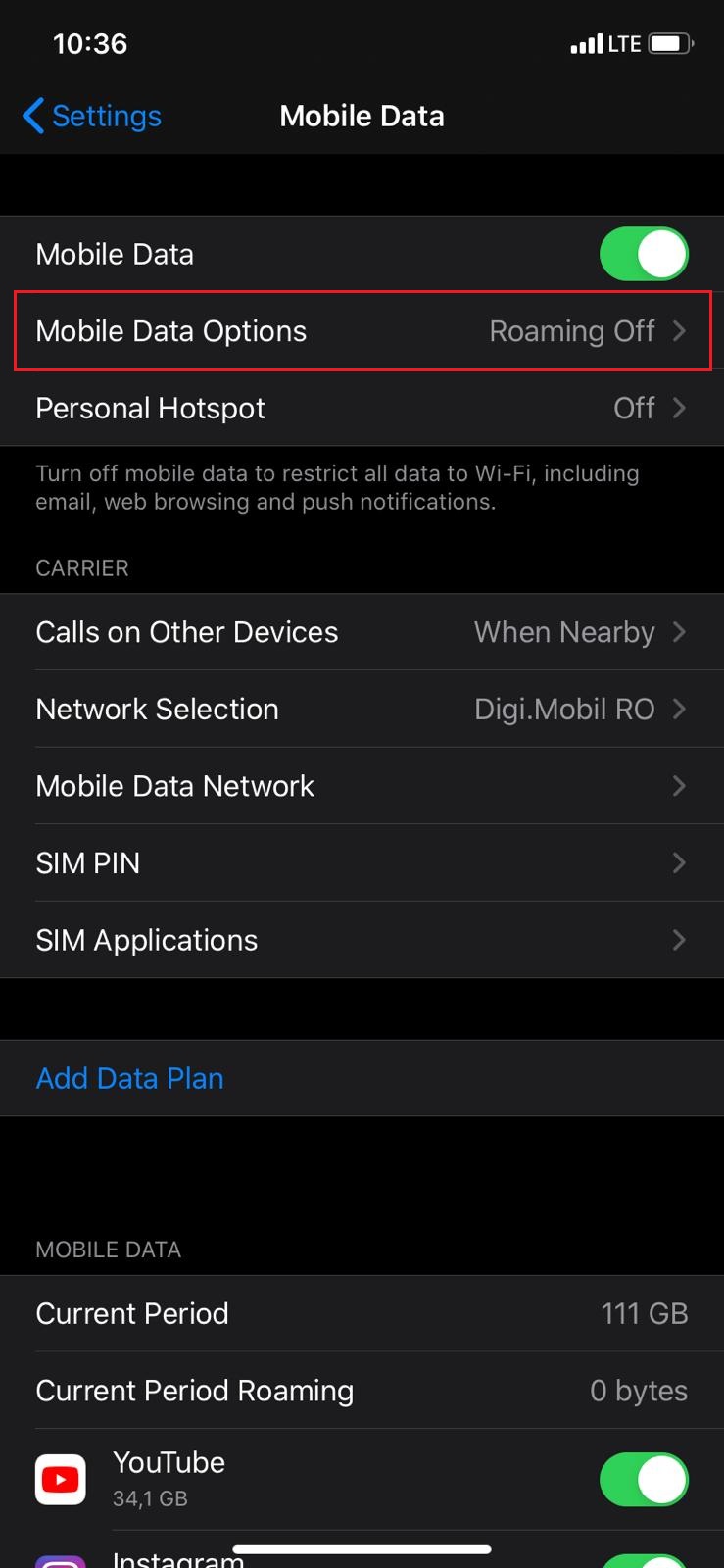Open SIM Applications
Screen dimensions: 724x1568
[362, 940]
